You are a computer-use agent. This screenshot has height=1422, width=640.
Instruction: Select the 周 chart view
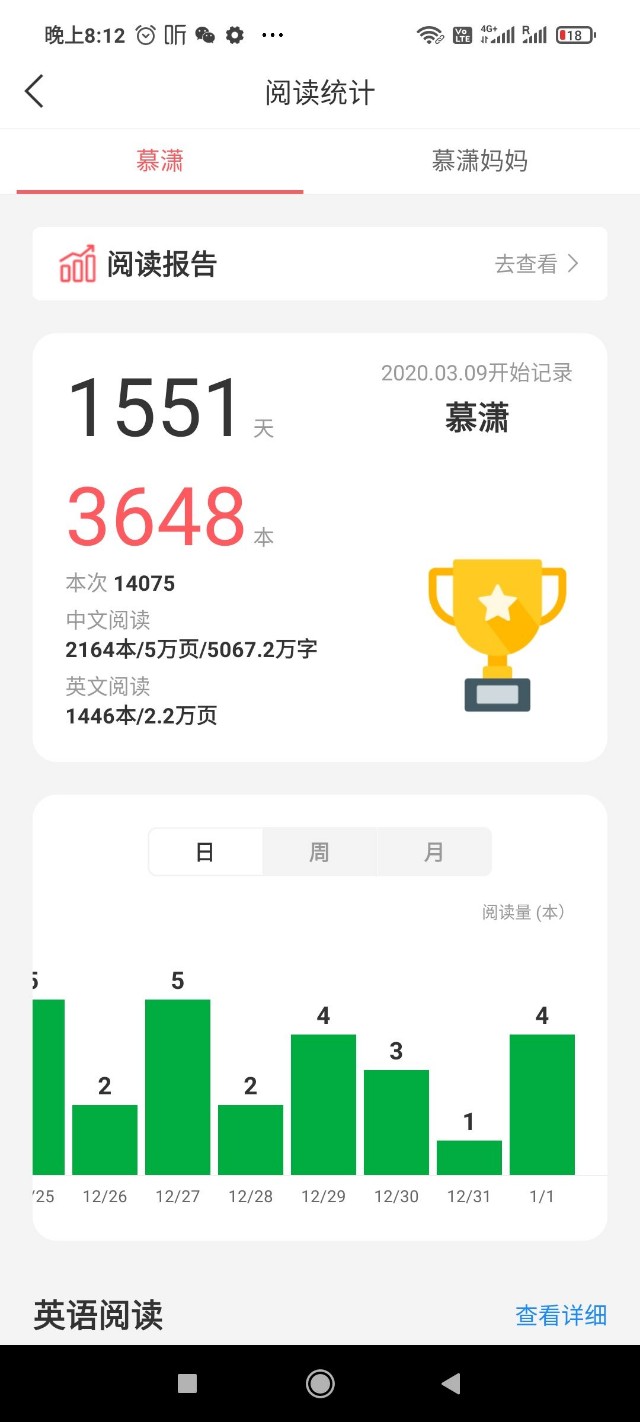click(320, 852)
